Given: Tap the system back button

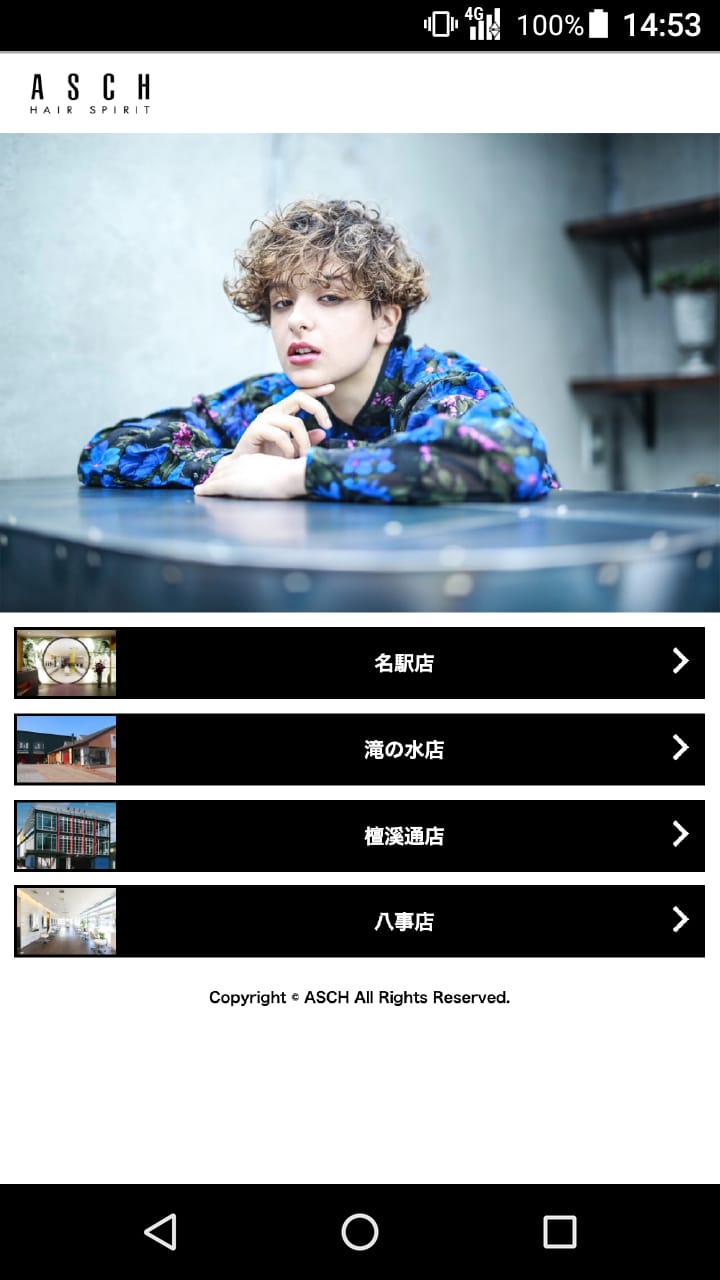Looking at the screenshot, I should pos(161,1232).
